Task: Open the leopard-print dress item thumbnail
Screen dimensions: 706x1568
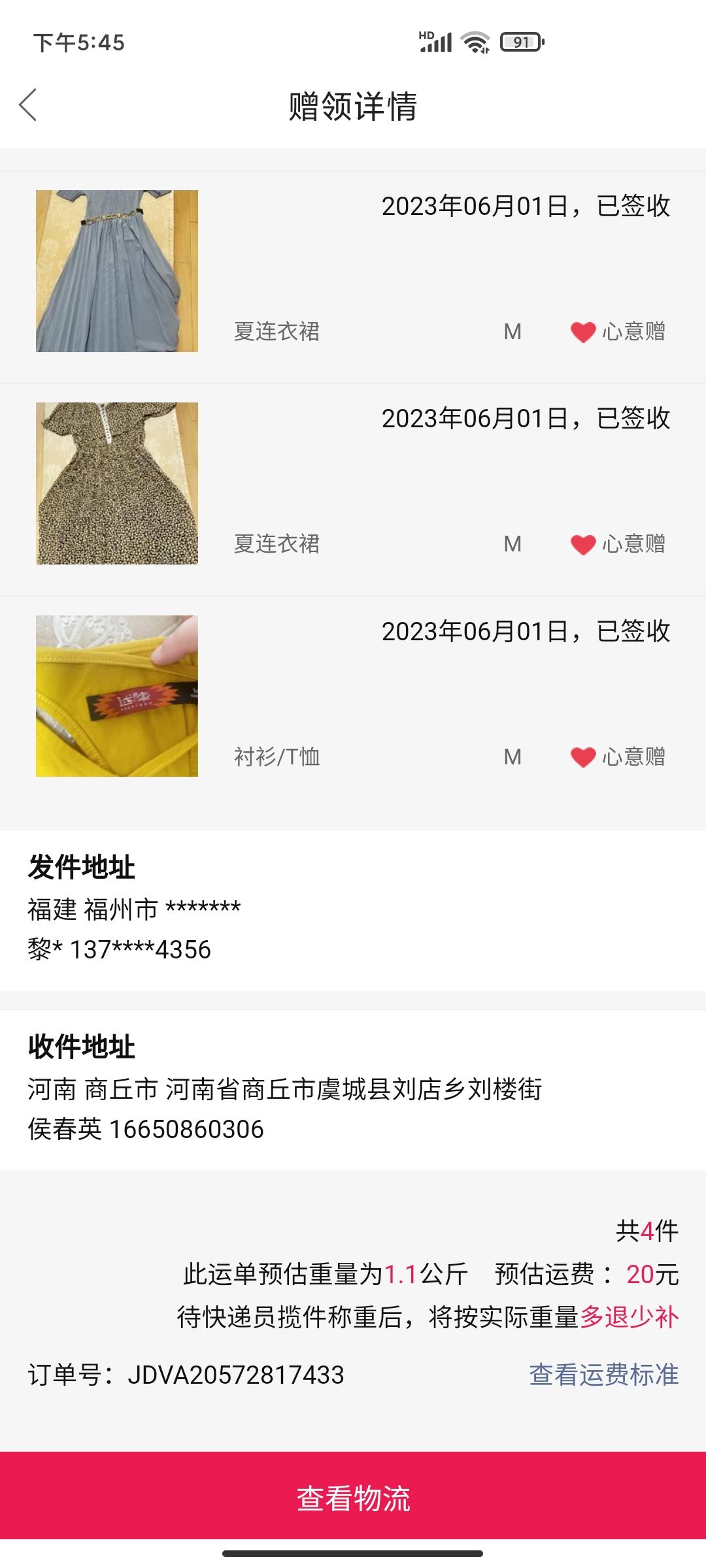Action: click(x=117, y=483)
